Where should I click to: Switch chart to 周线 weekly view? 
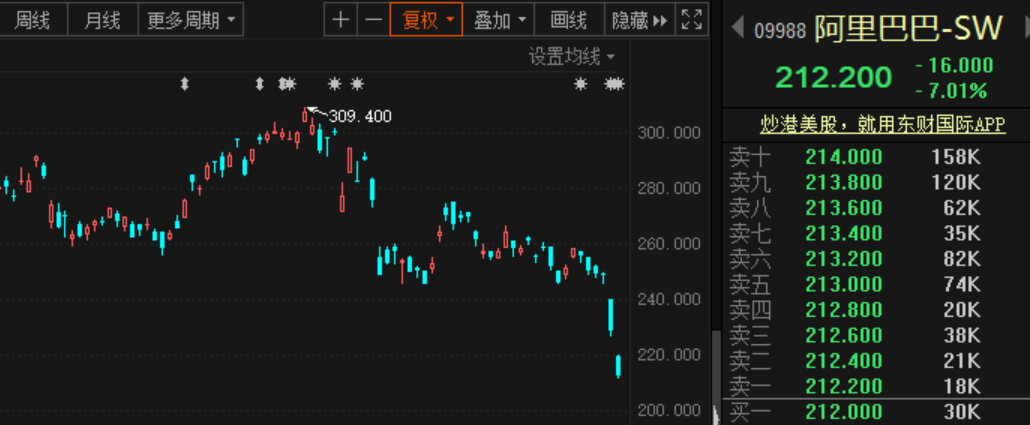pyautogui.click(x=32, y=19)
